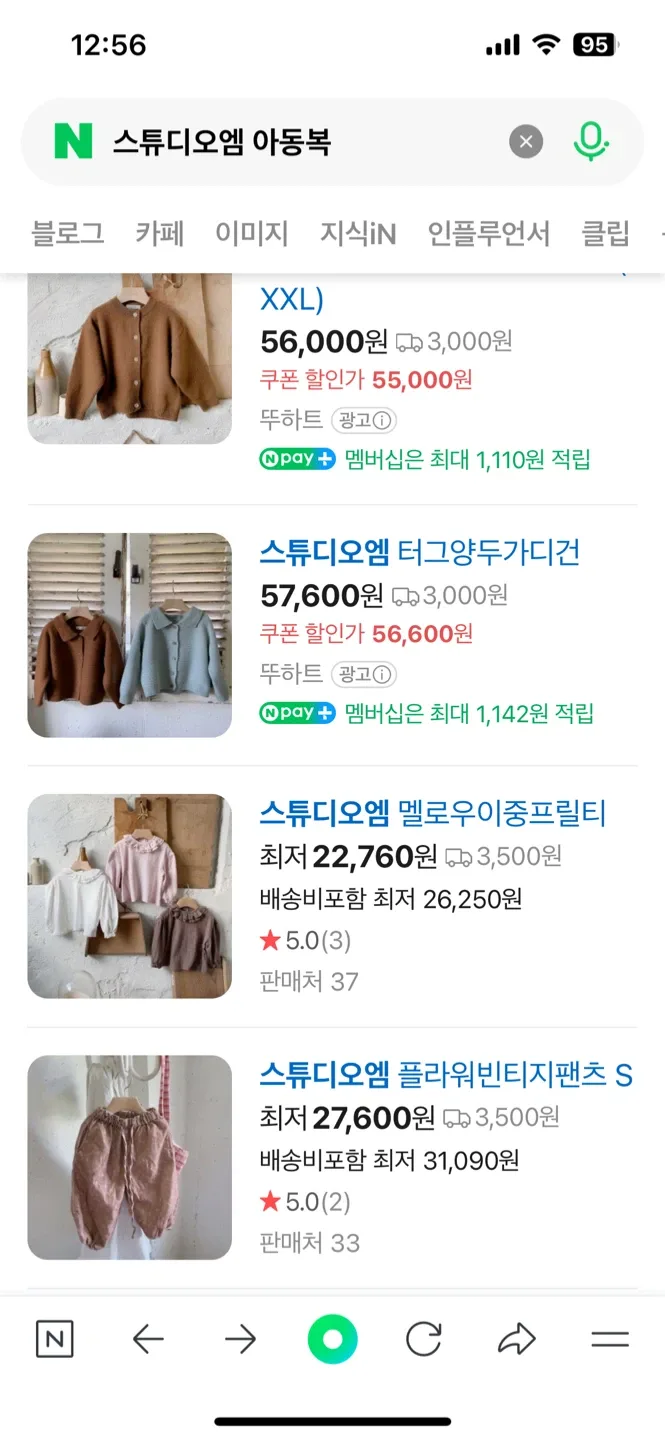Reload the current page

click(424, 1339)
